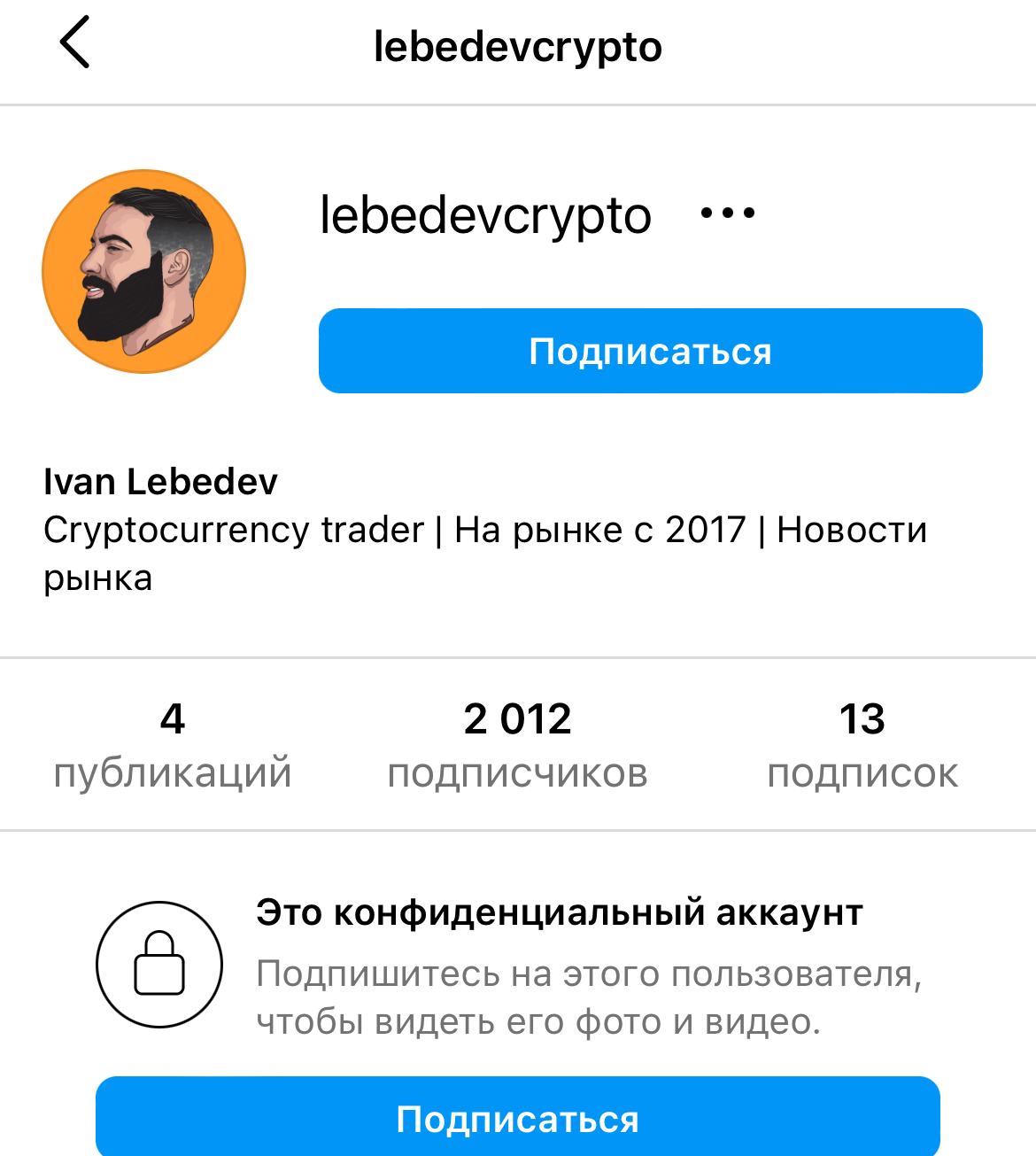Go back using the top-left arrow

pos(75,43)
